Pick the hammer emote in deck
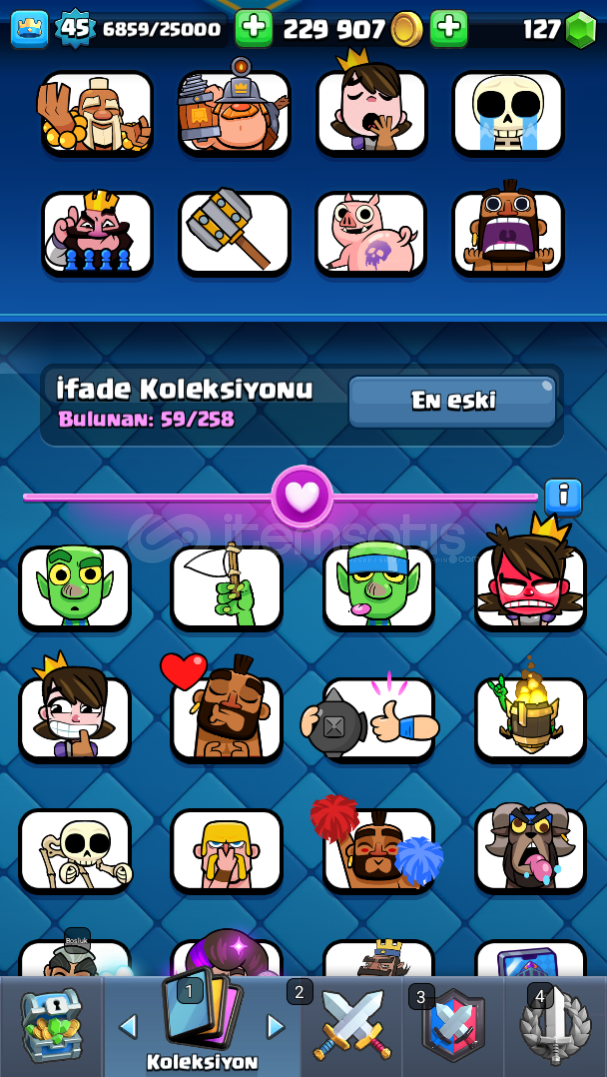 point(234,233)
